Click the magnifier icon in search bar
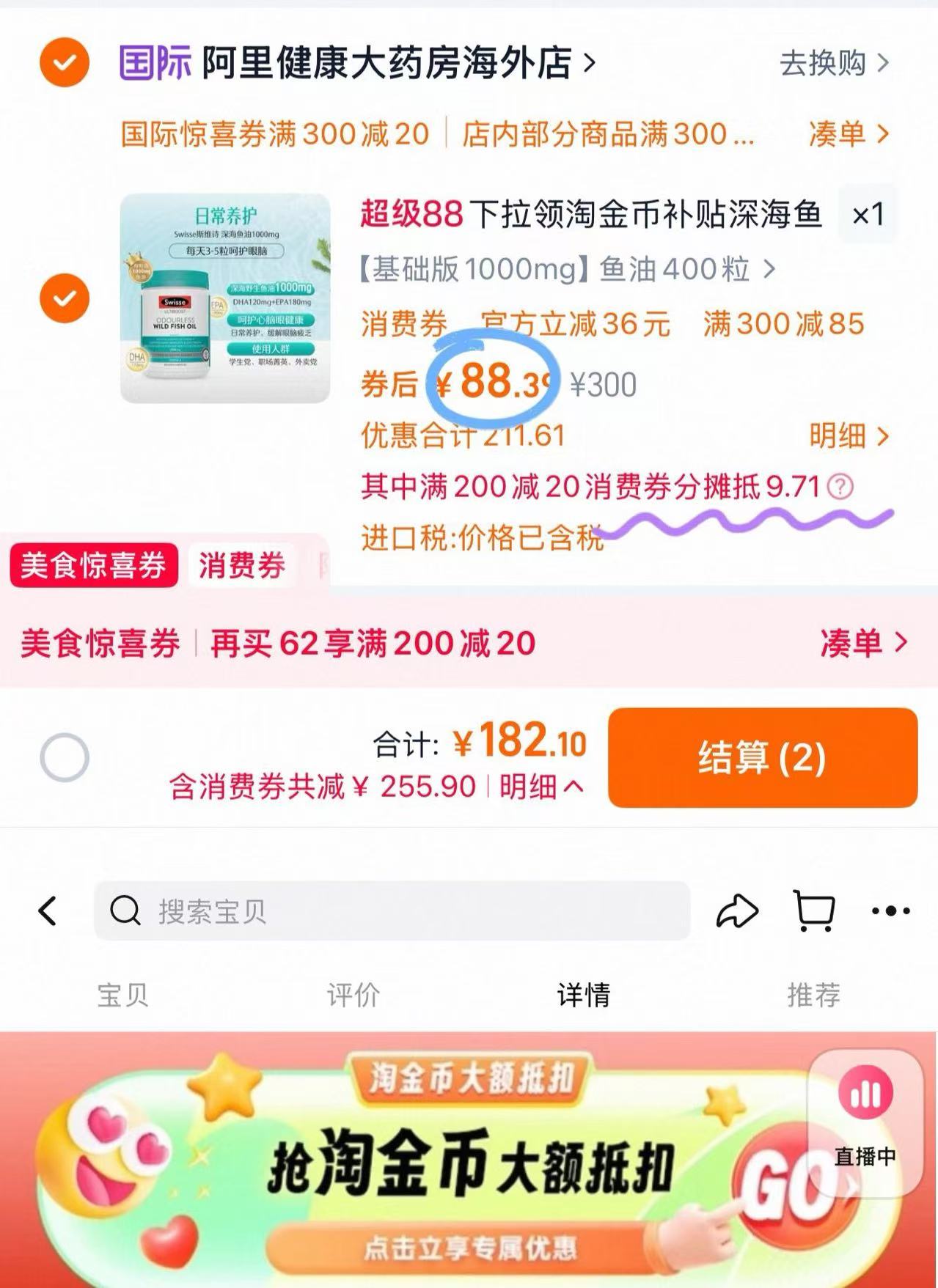 [126, 911]
